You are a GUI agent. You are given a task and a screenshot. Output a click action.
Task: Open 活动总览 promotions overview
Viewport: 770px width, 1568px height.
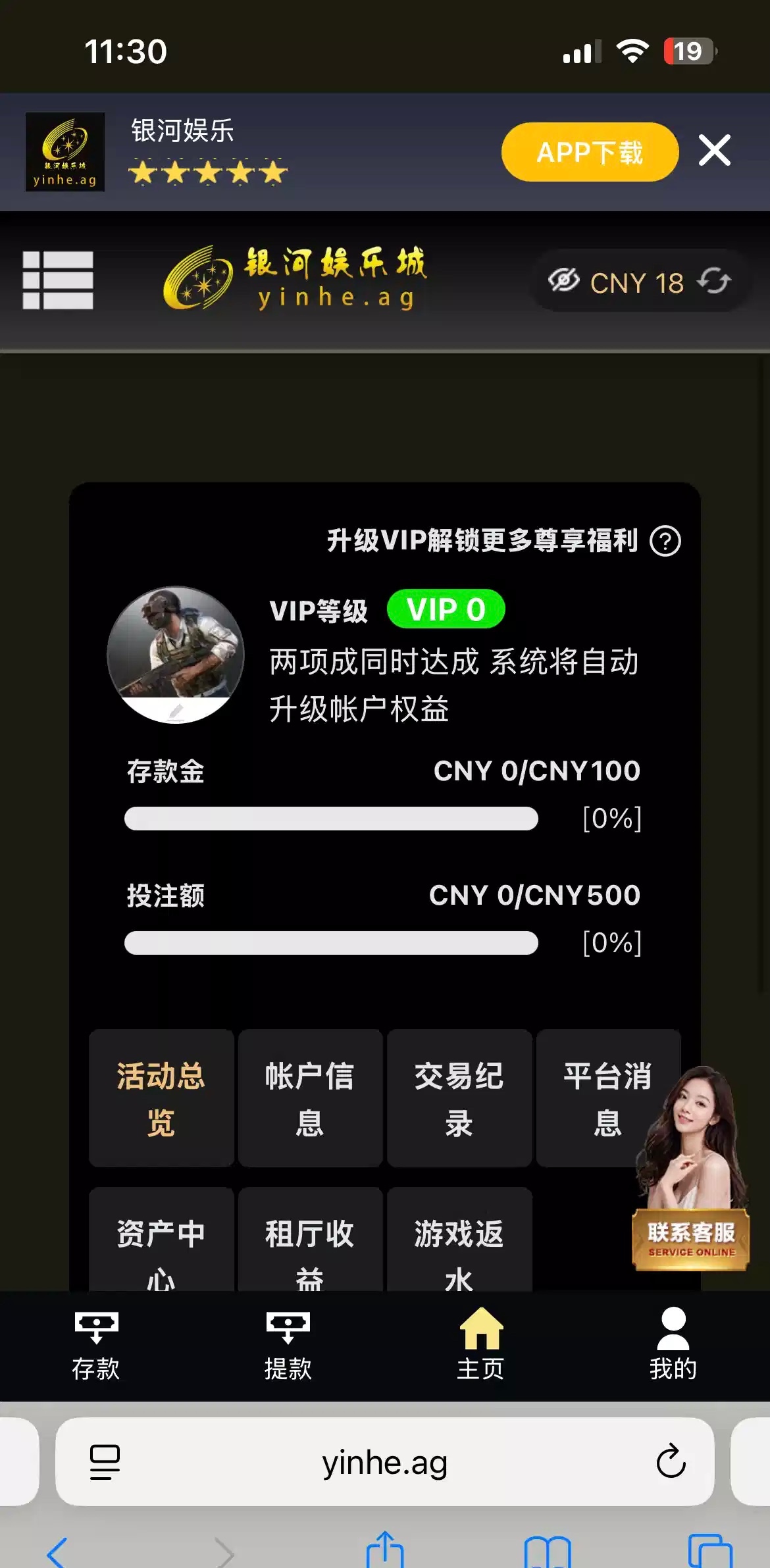click(161, 1098)
